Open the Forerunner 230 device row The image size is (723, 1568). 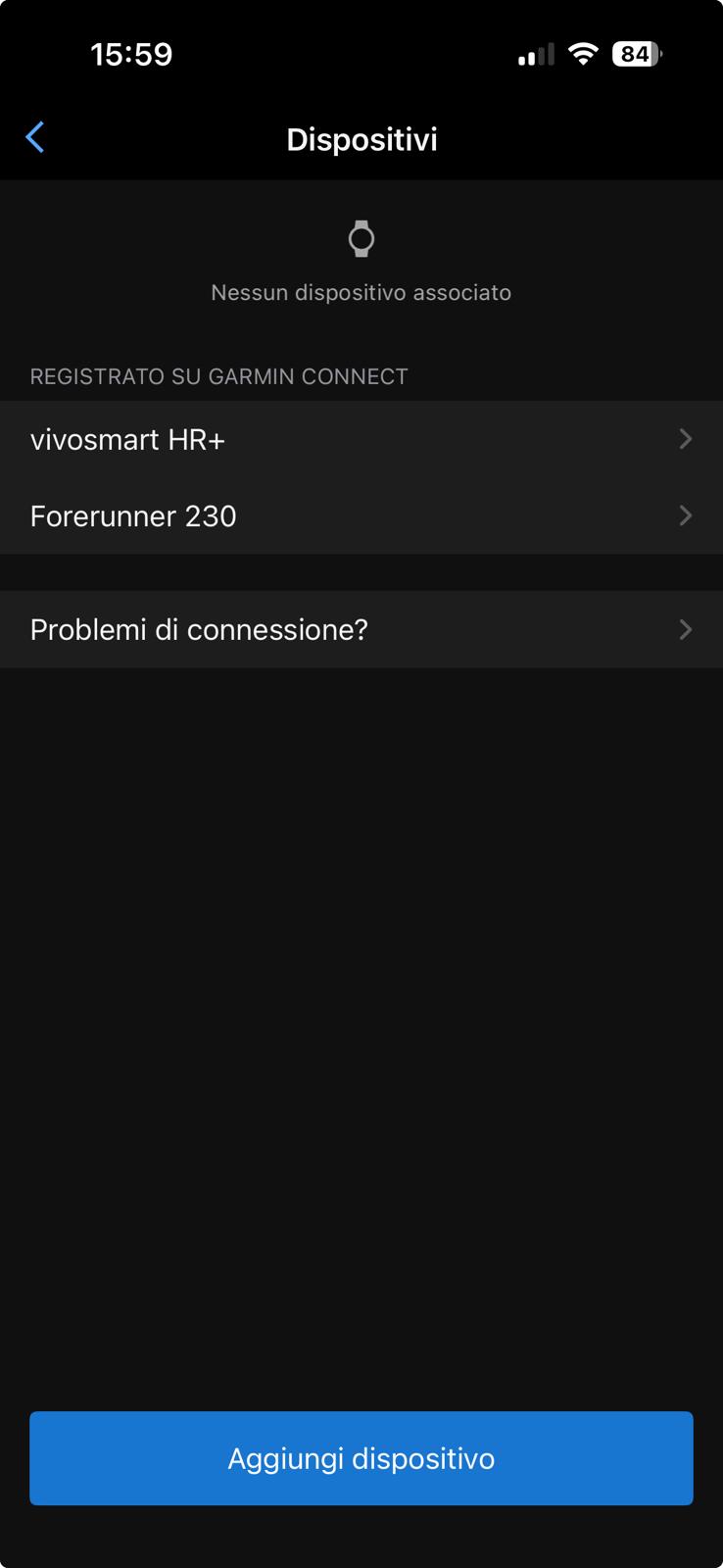pos(361,515)
